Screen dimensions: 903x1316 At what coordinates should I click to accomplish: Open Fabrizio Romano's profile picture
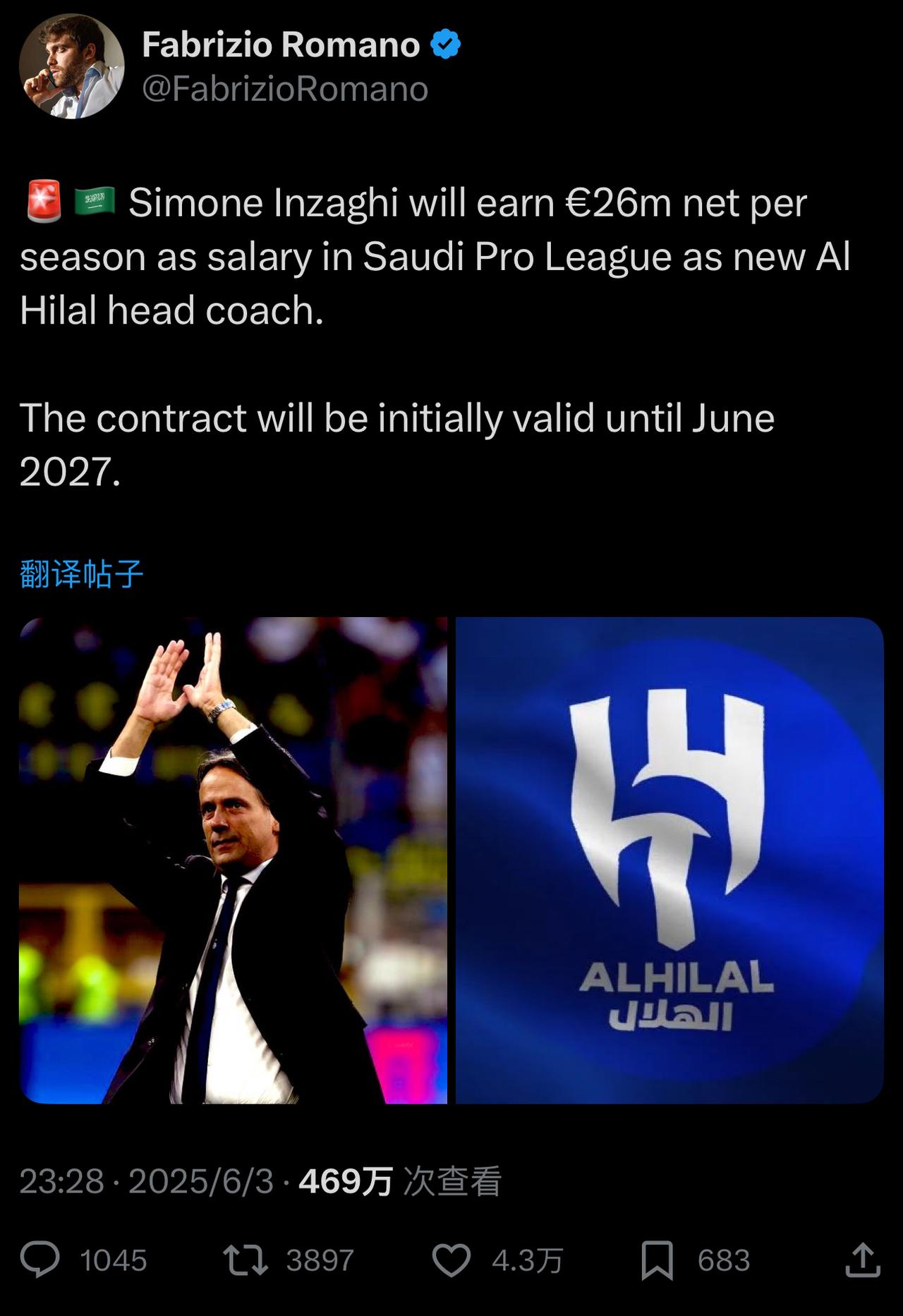pos(71,67)
